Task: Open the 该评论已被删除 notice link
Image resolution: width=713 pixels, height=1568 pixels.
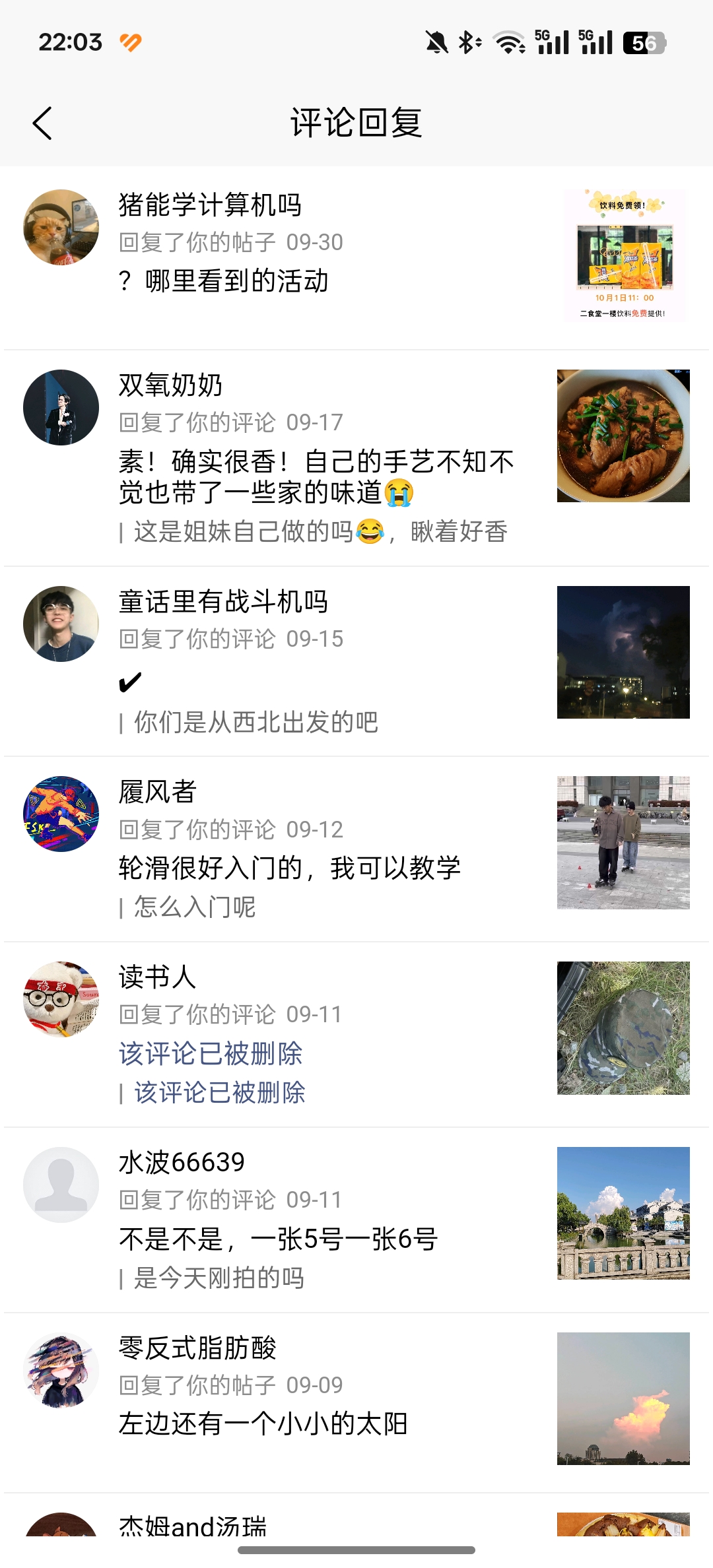Action: [x=210, y=1054]
